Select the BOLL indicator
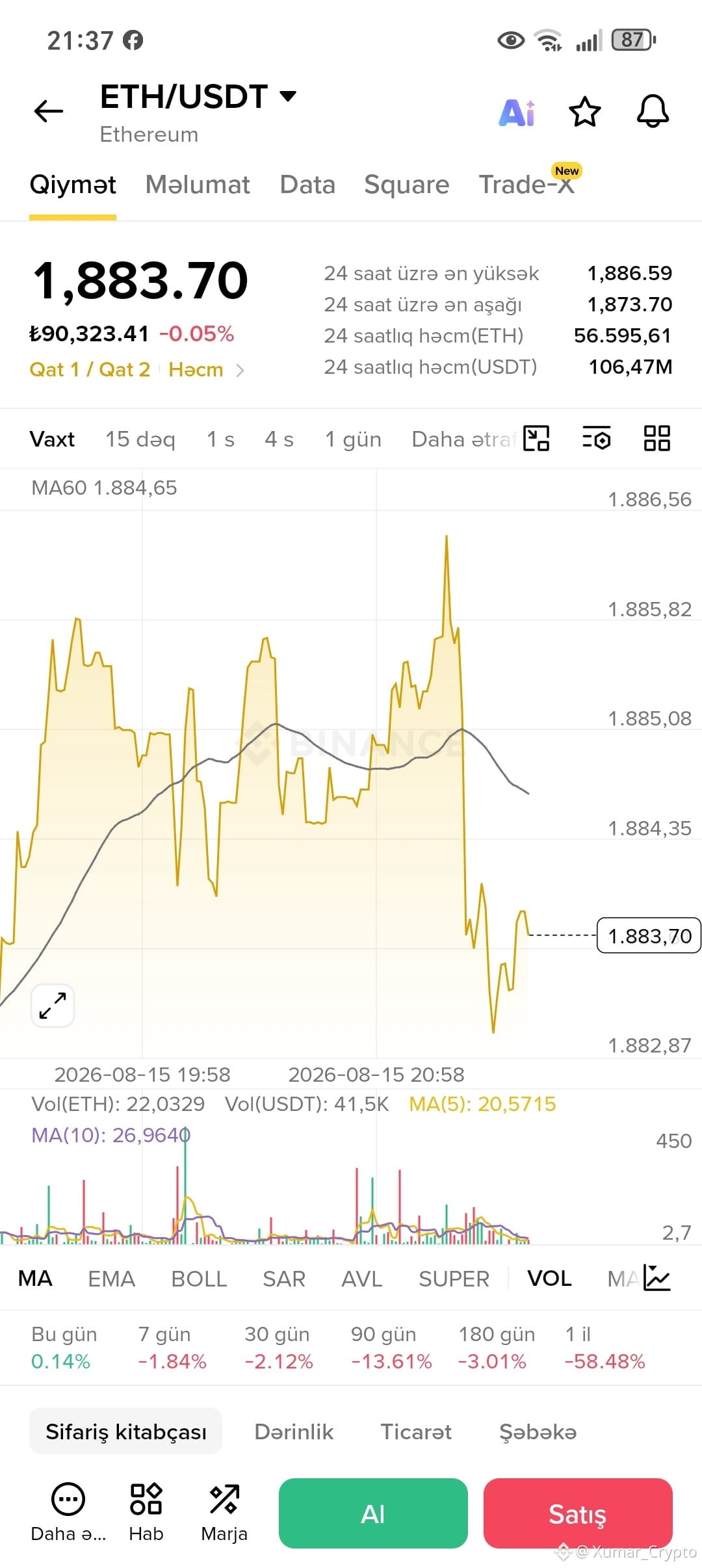 pos(199,1279)
